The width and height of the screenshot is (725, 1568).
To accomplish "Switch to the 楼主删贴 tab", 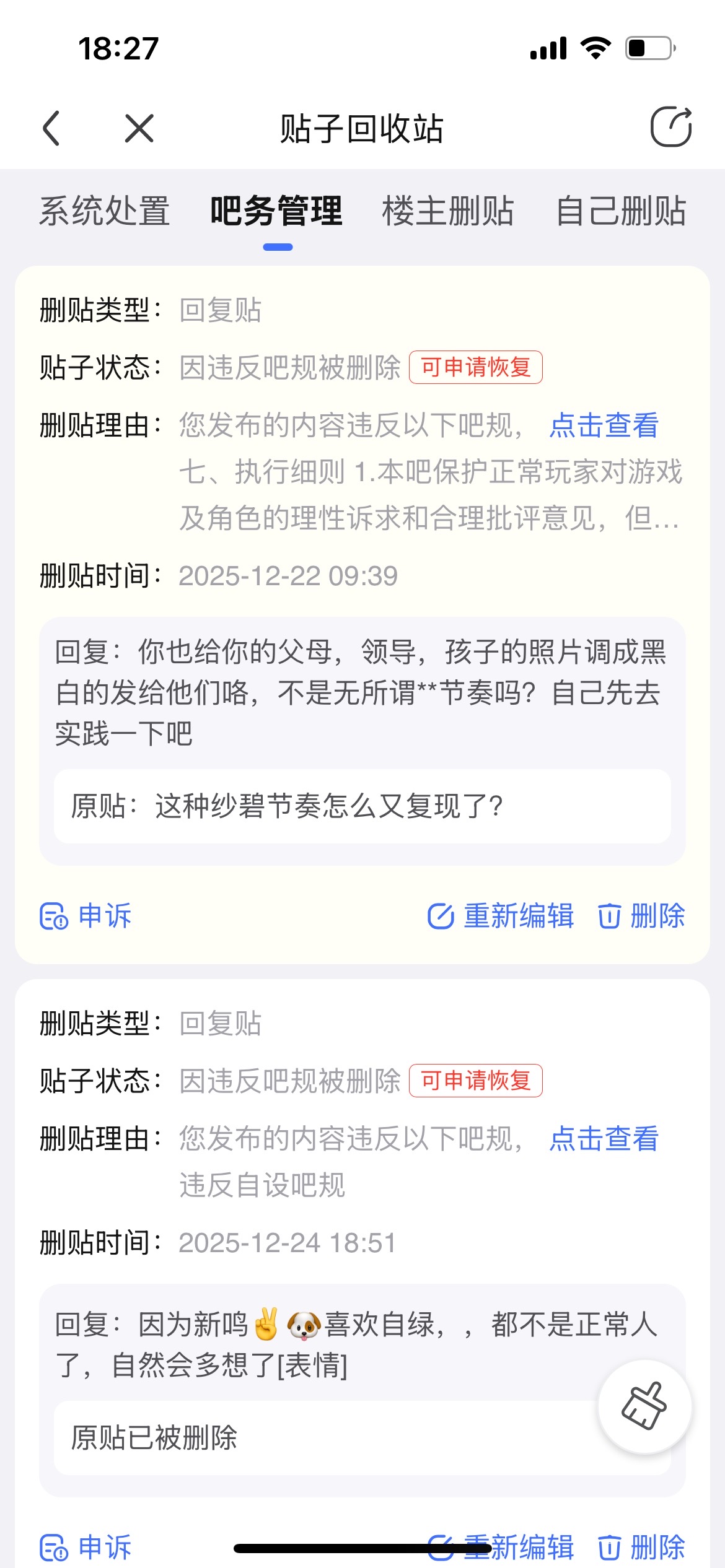I will tap(448, 211).
